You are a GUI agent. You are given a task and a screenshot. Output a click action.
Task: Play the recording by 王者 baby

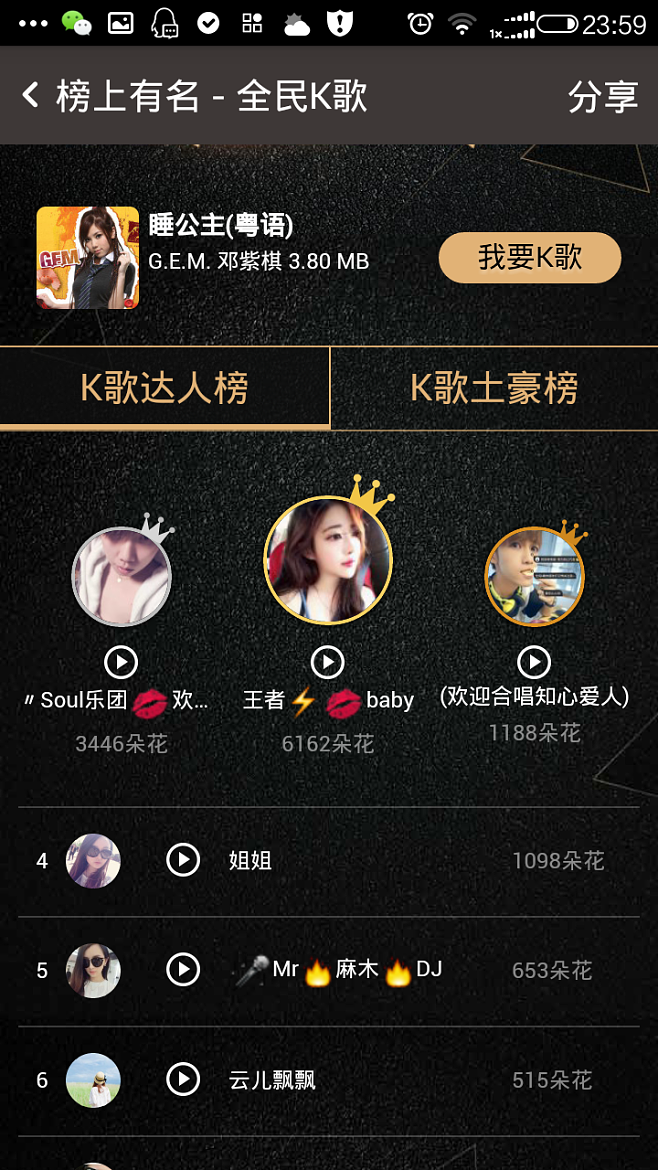[328, 662]
